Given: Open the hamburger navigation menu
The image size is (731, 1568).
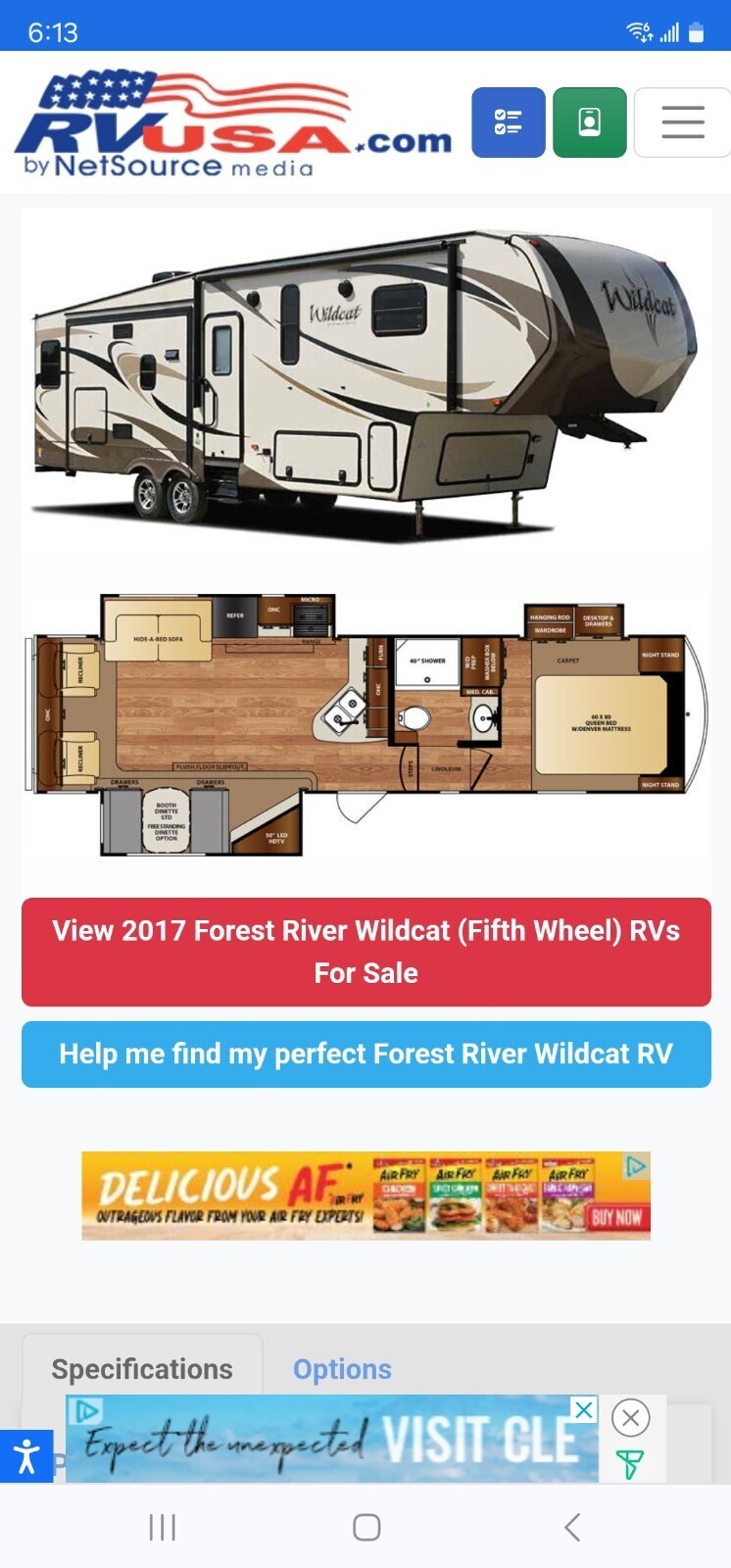Looking at the screenshot, I should (x=682, y=122).
